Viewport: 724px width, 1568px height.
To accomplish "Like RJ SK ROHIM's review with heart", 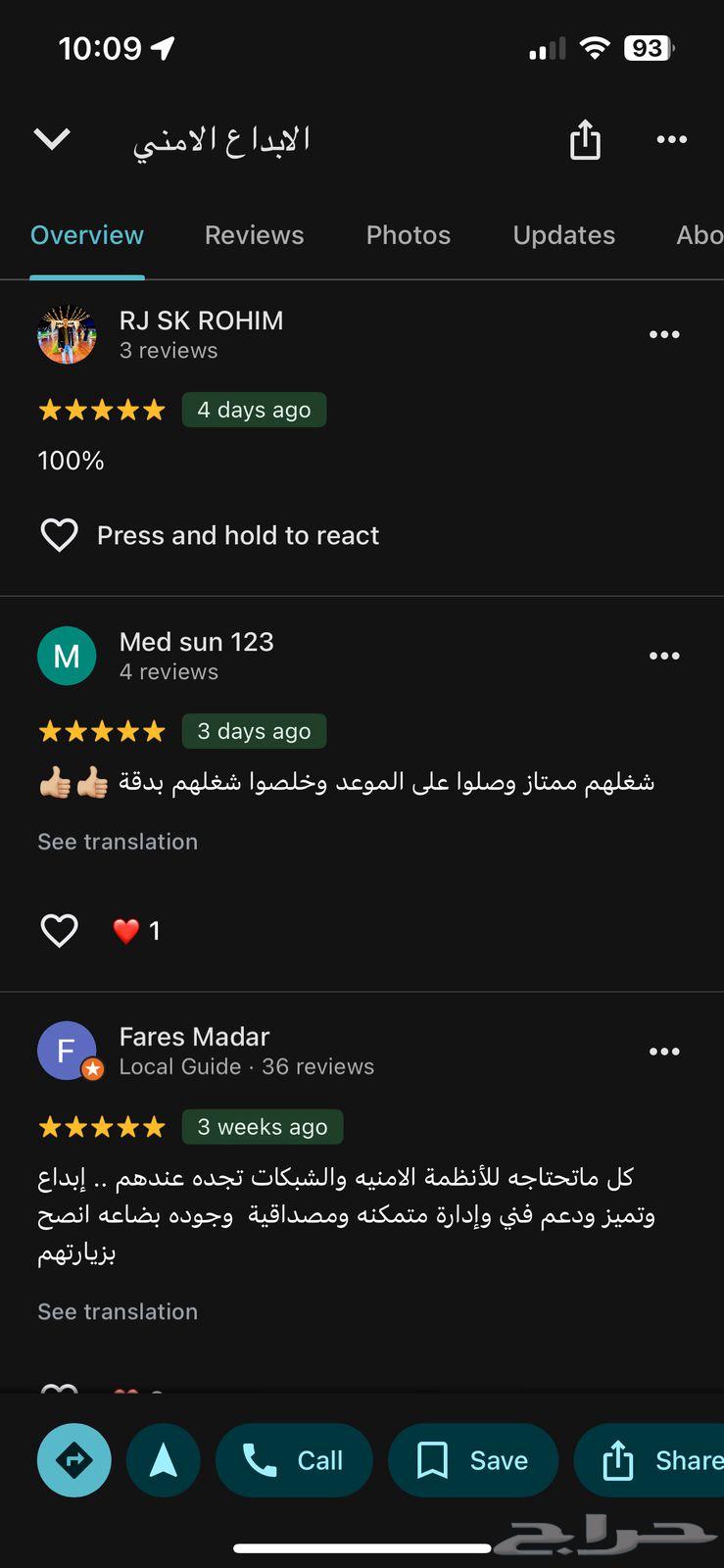I will click(x=59, y=535).
